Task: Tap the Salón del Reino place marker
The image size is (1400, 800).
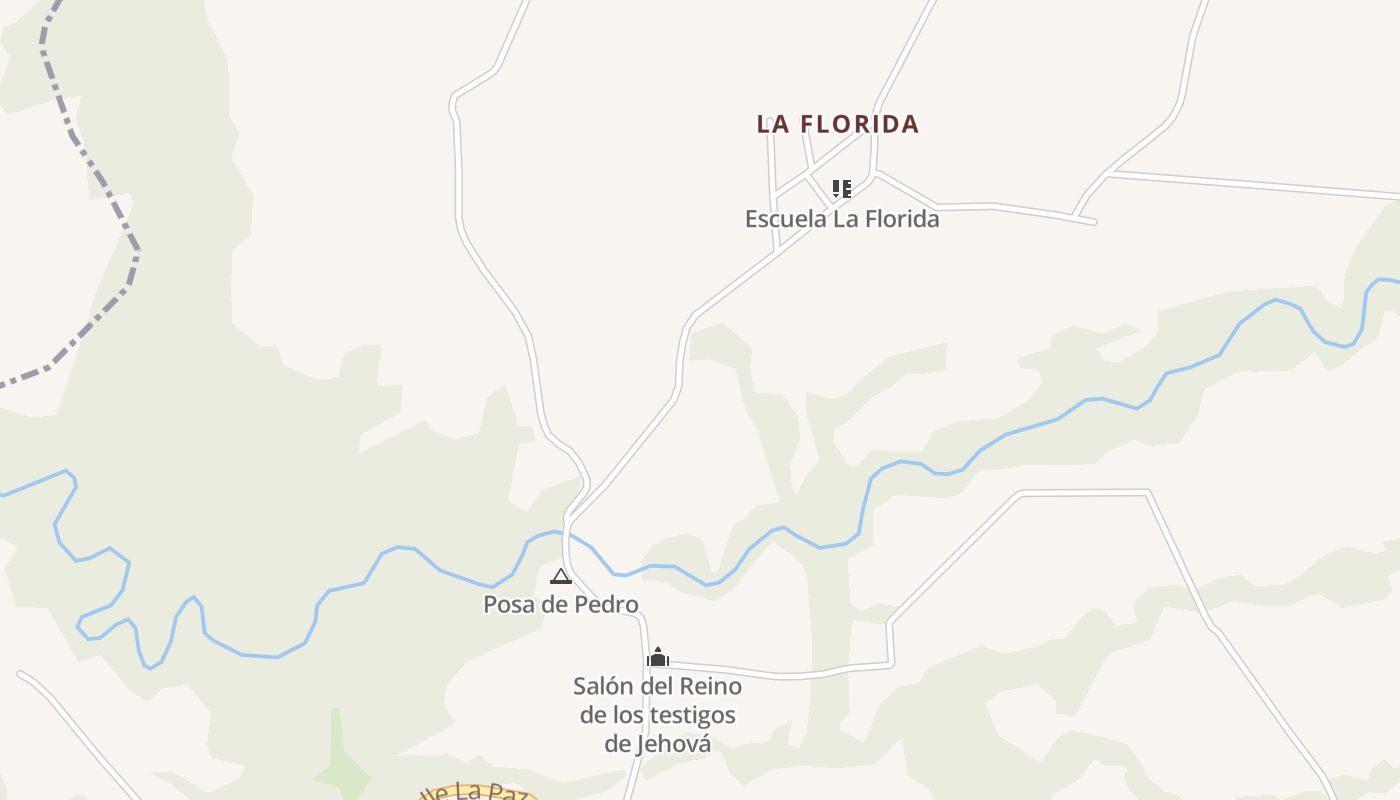Action: point(658,657)
